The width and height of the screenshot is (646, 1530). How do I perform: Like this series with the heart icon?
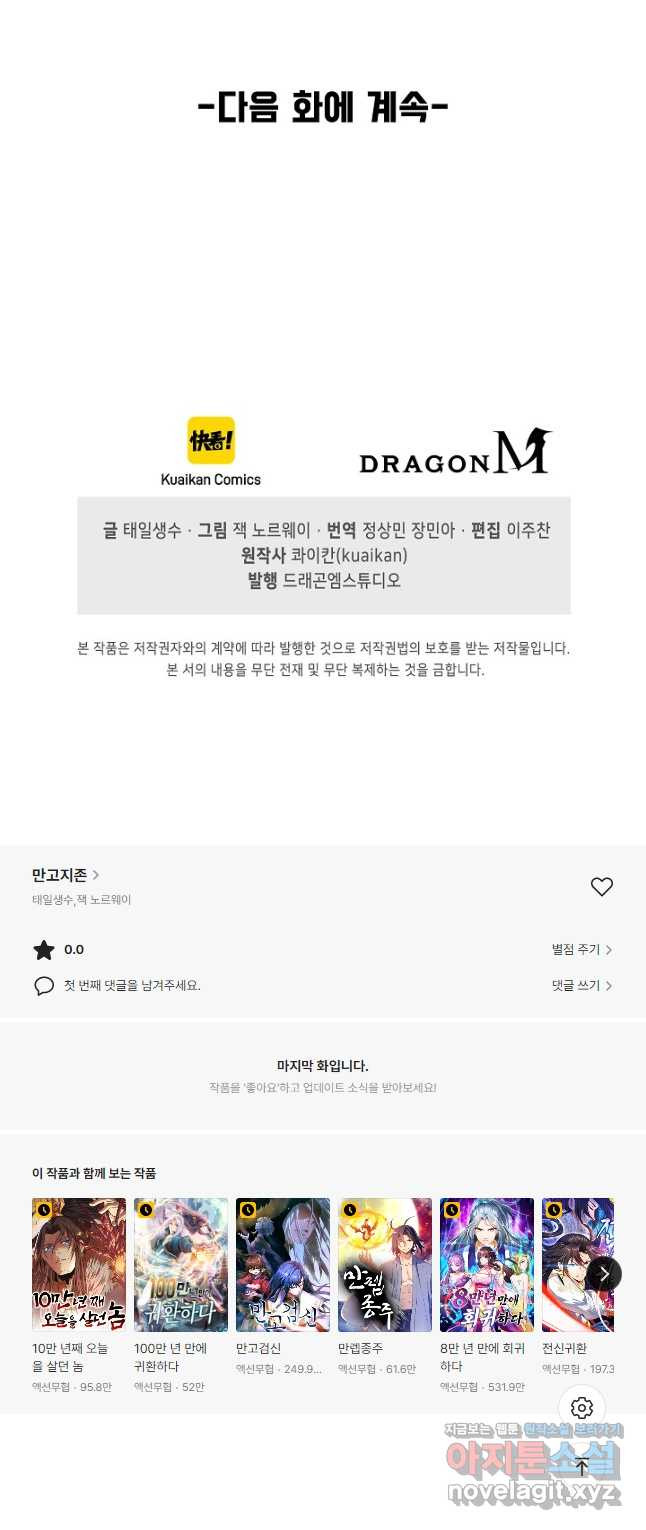point(601,887)
